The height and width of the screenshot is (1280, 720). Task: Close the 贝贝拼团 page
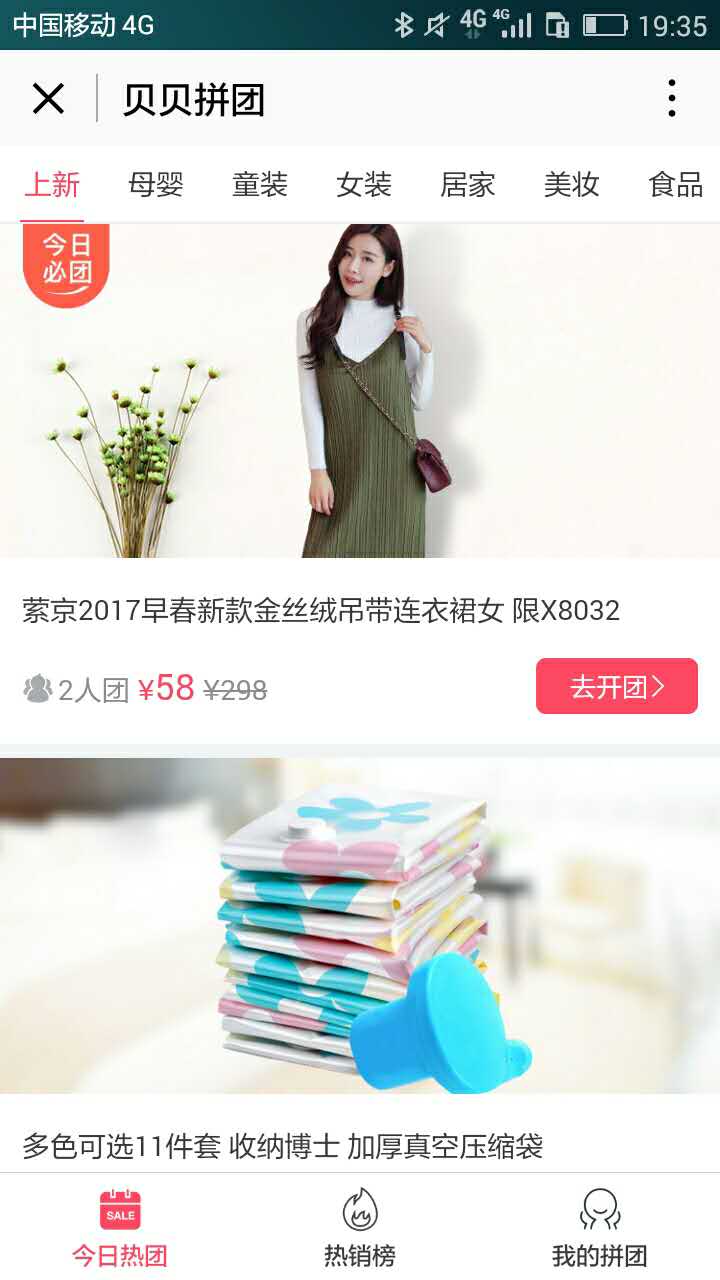coord(48,99)
